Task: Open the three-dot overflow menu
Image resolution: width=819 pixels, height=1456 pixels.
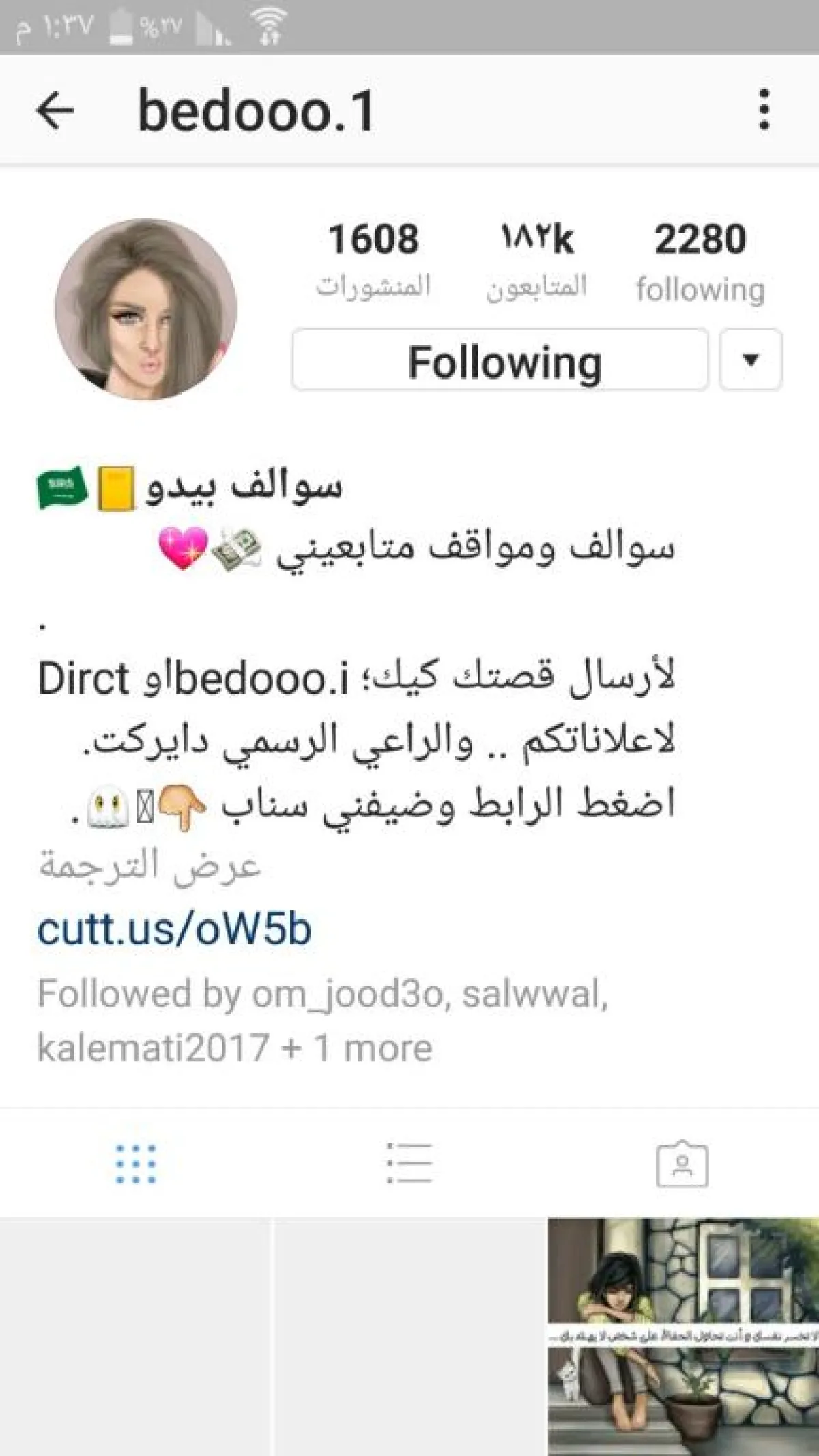Action: [x=764, y=110]
